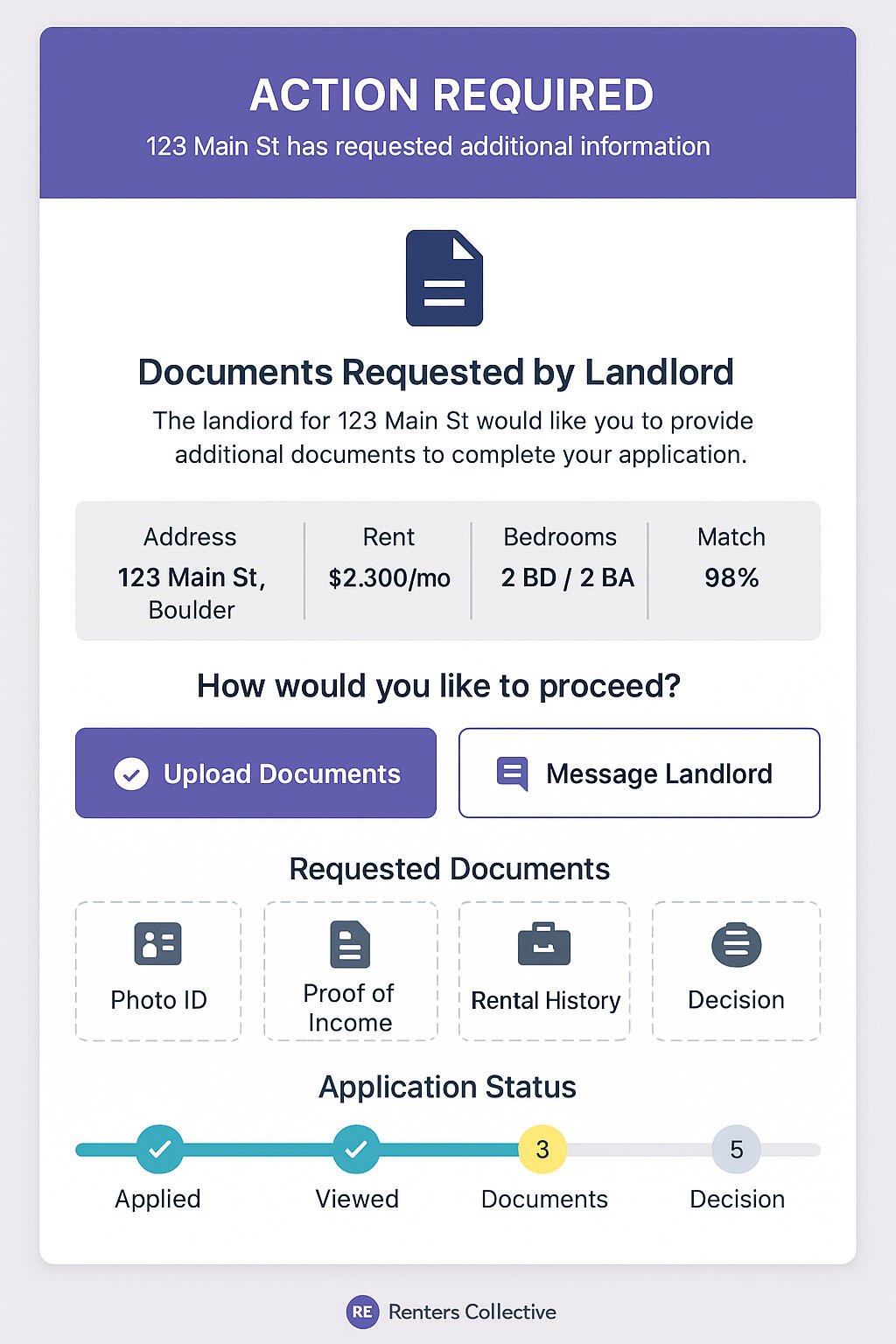Viewport: 896px width, 1344px height.
Task: Tap the Upload Documents button
Action: coord(255,773)
